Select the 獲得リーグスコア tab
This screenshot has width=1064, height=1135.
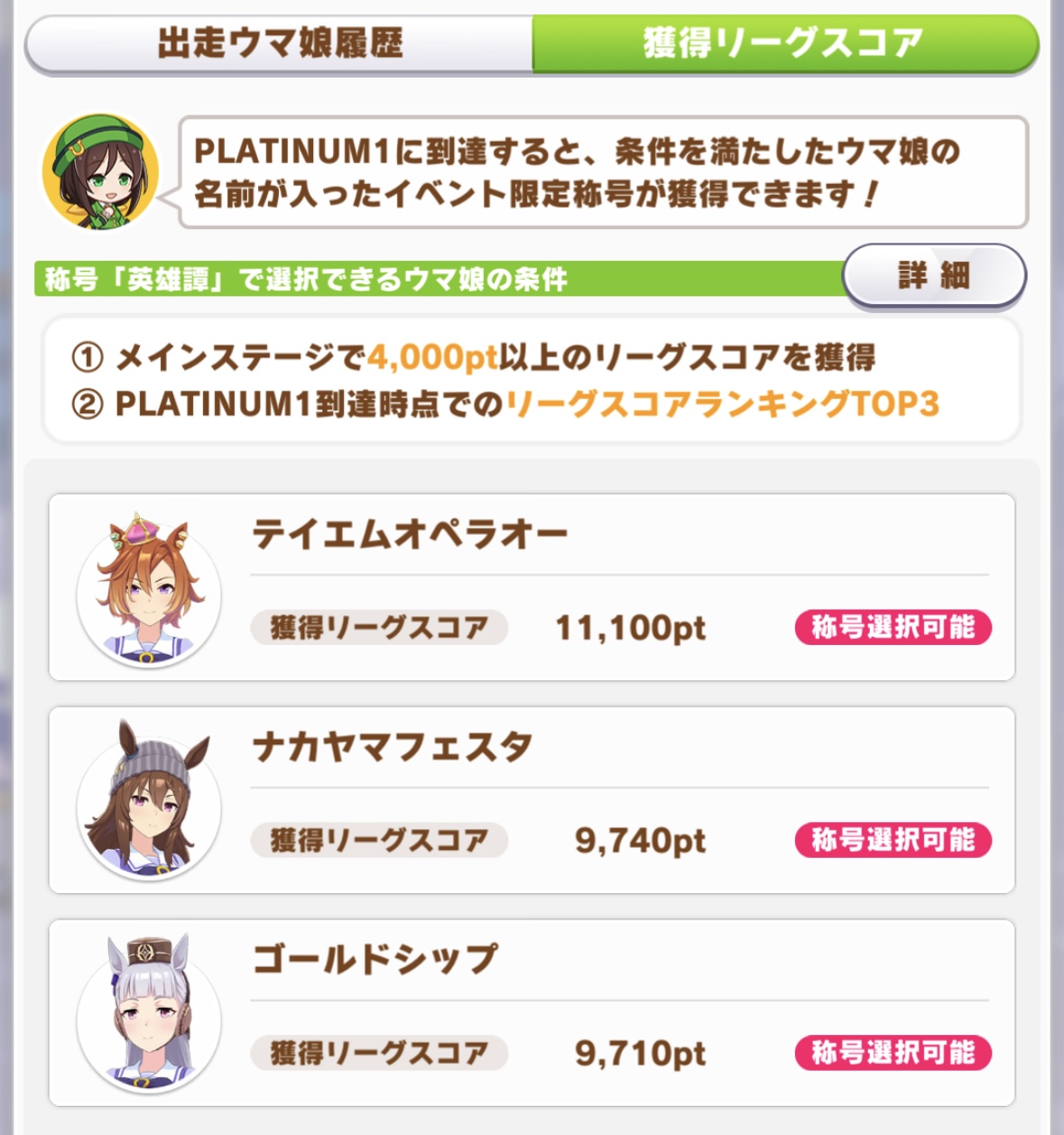(783, 43)
